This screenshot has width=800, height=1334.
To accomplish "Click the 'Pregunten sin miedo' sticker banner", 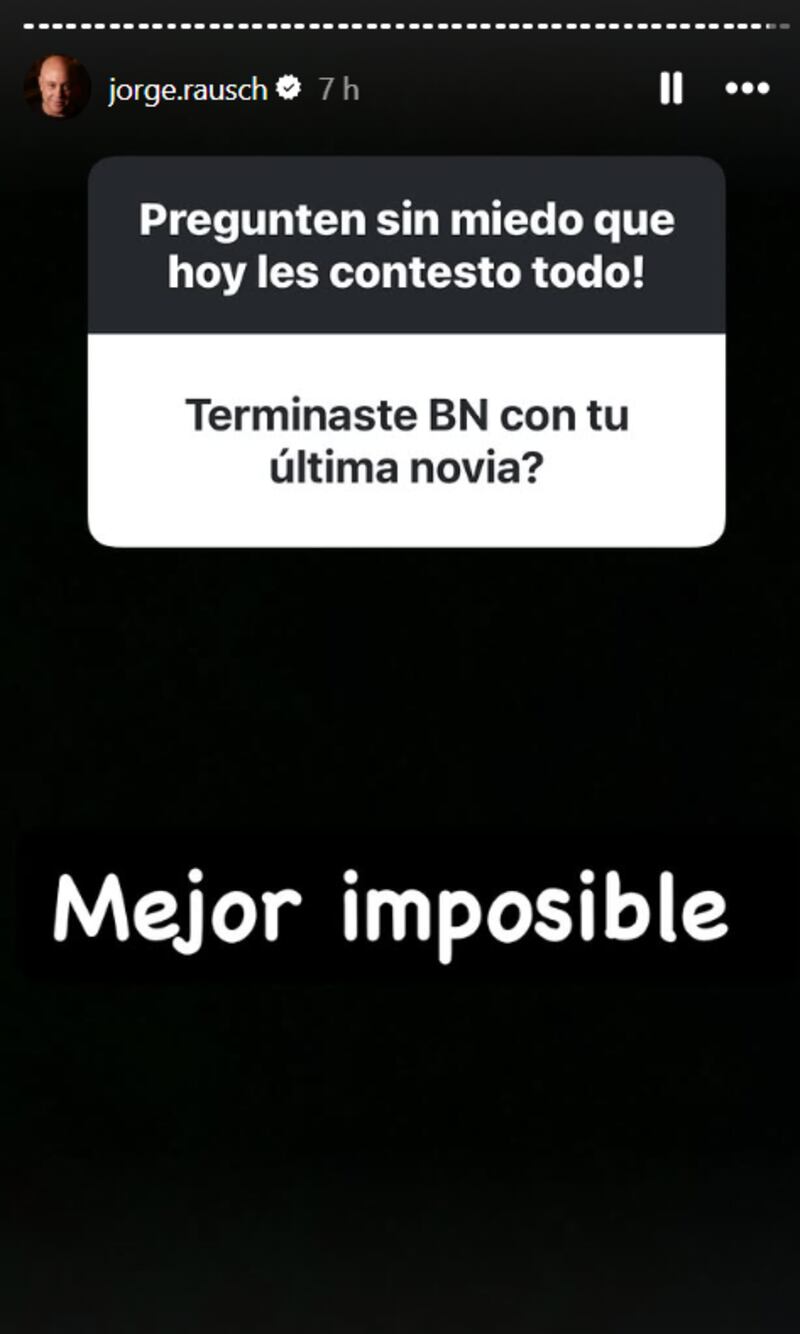I will click(407, 243).
